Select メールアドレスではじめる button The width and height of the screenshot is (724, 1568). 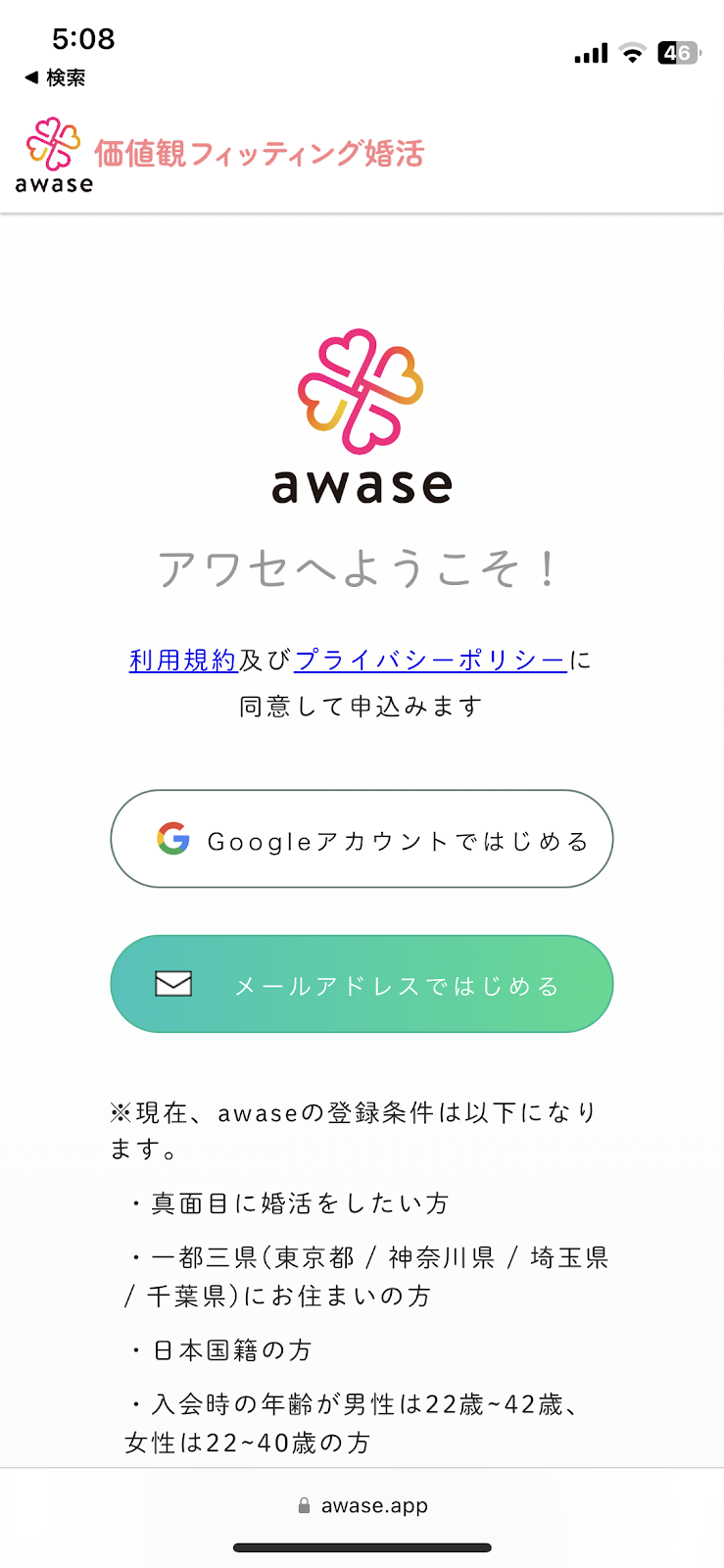[x=362, y=984]
